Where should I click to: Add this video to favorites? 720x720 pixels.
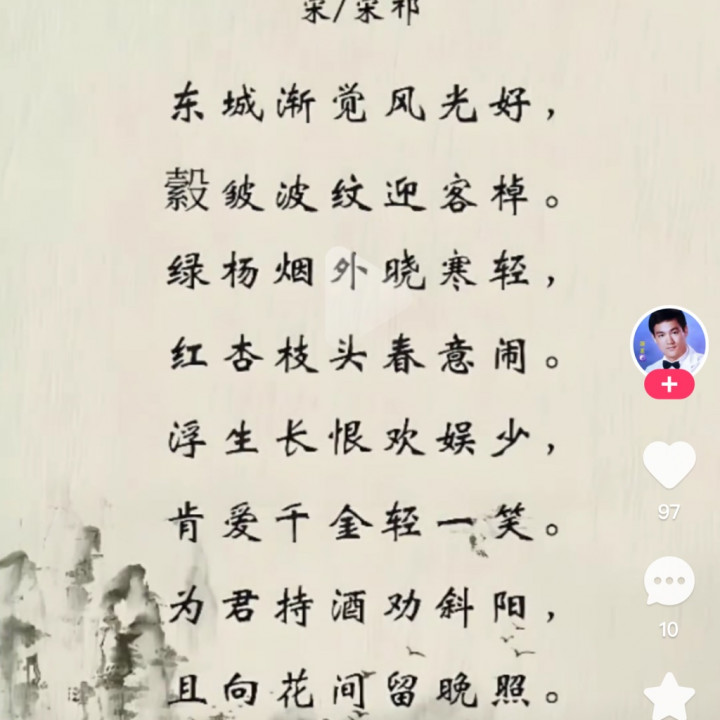669,695
